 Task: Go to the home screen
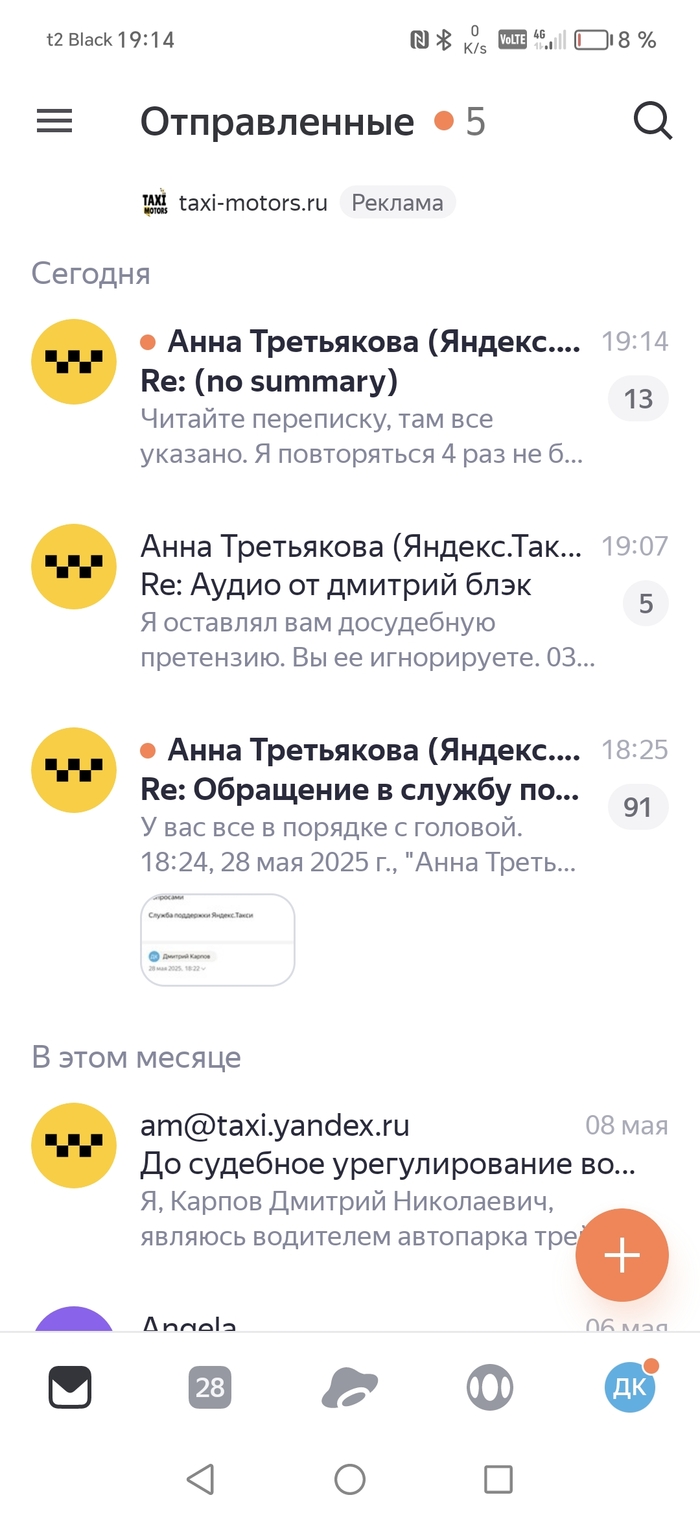350,1479
